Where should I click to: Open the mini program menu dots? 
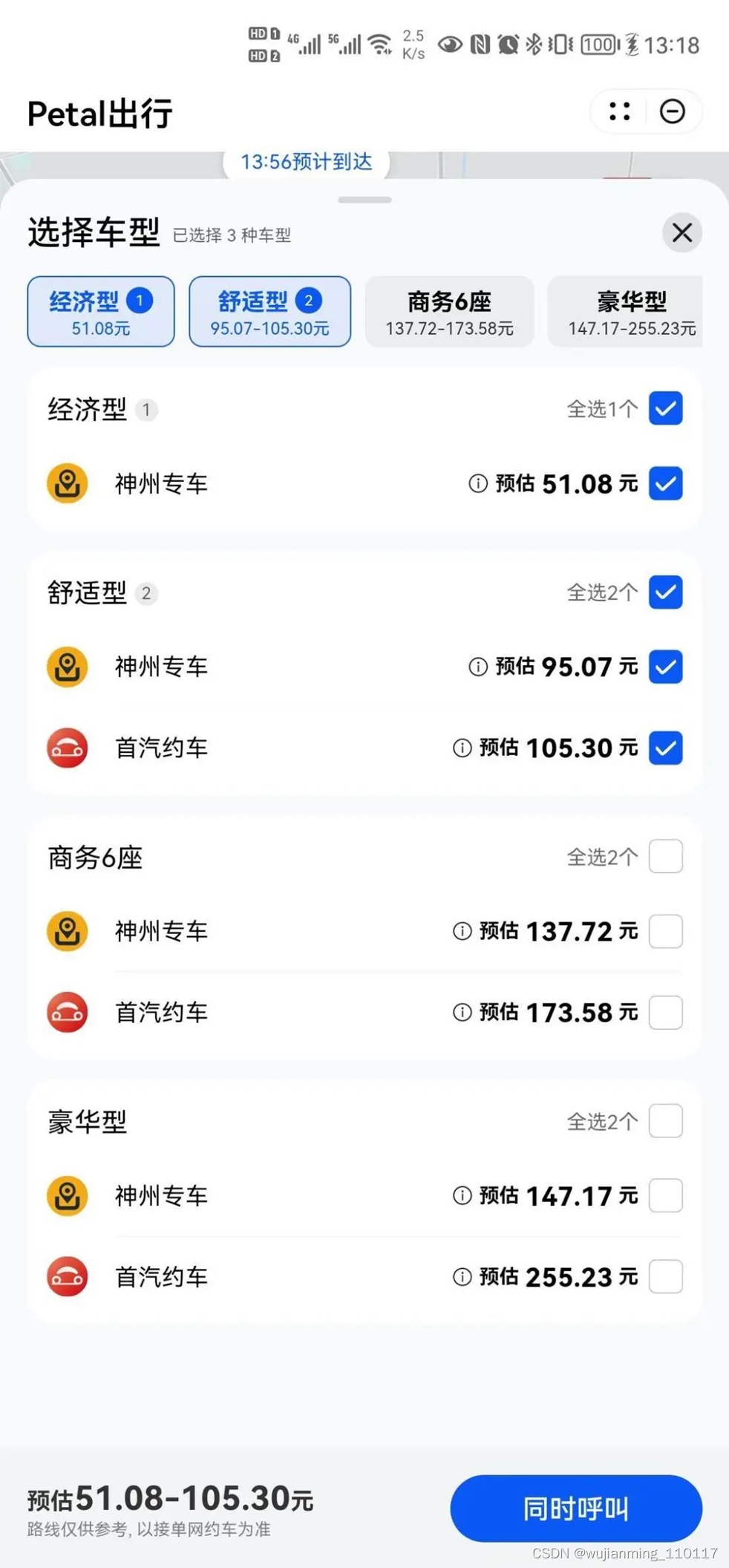pyautogui.click(x=620, y=111)
